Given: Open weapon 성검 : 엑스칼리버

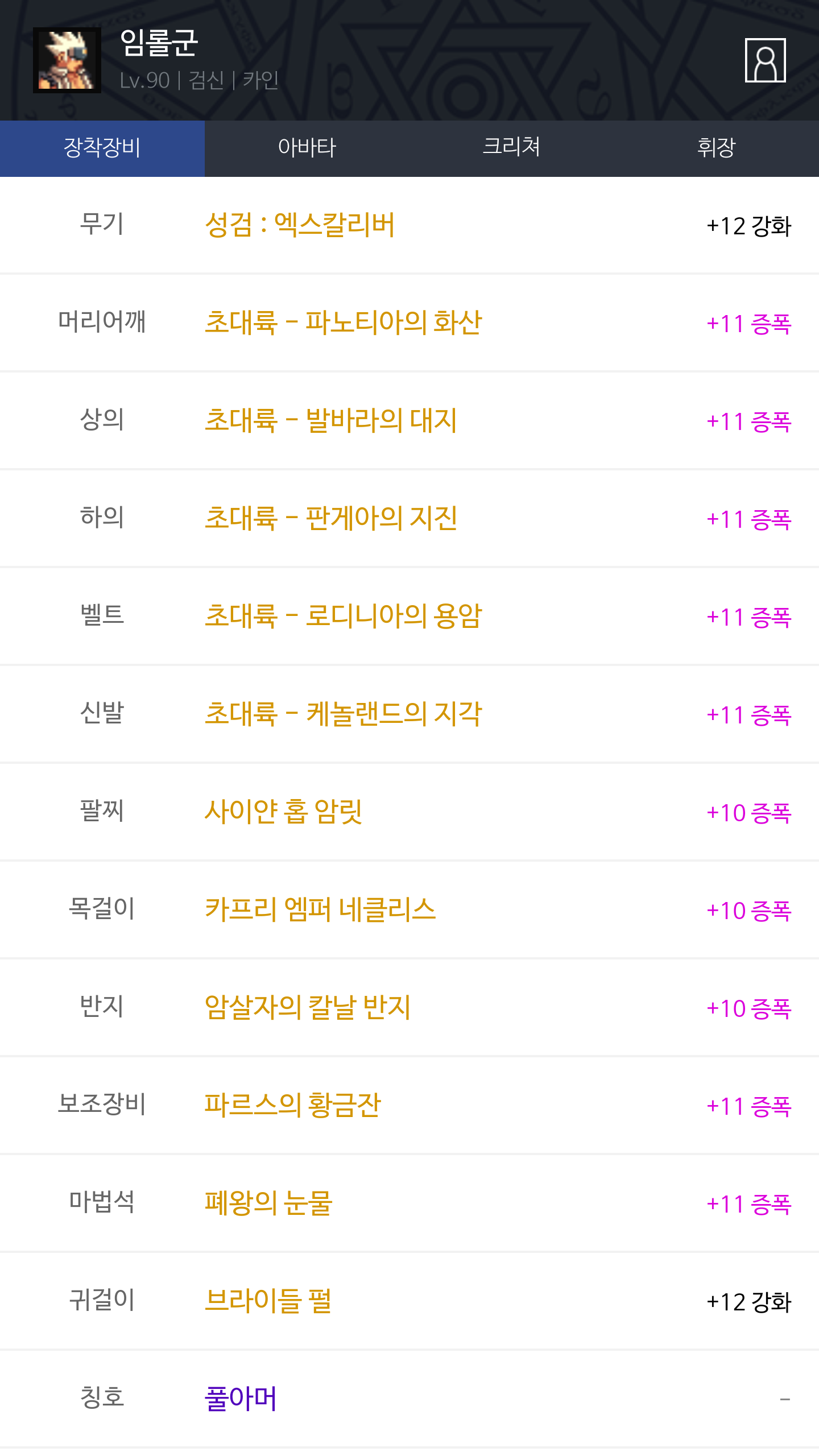Looking at the screenshot, I should coord(300,225).
